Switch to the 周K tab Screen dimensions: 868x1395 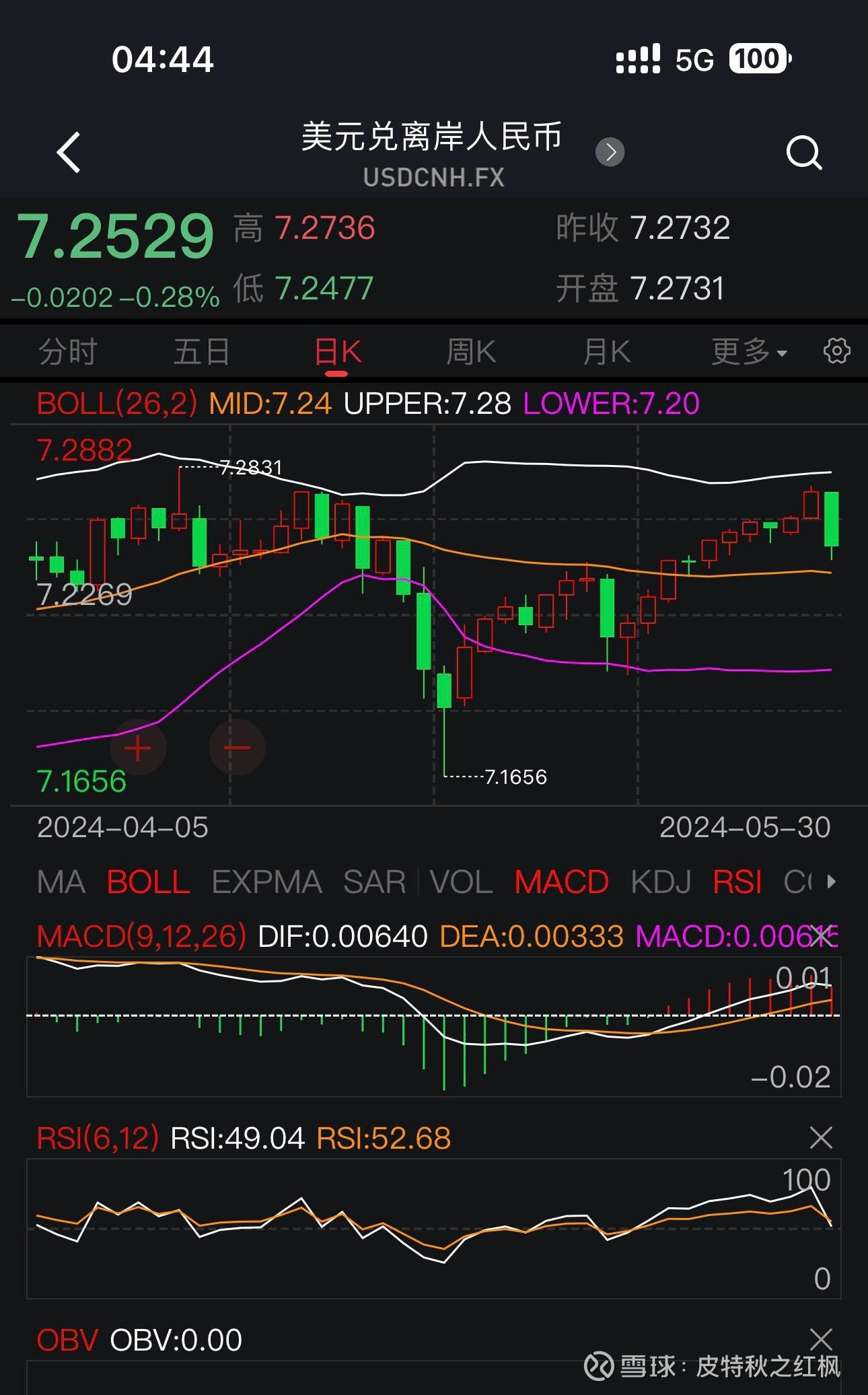click(471, 351)
